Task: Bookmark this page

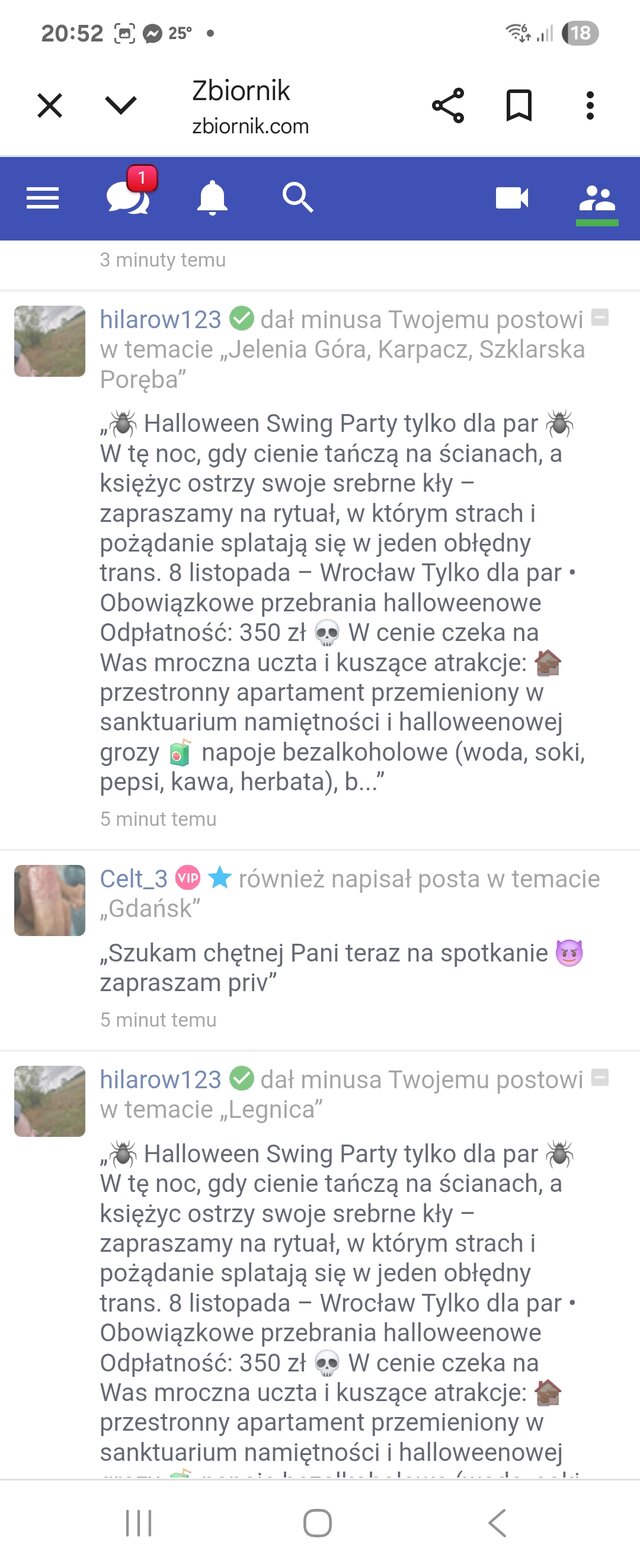Action: (519, 105)
